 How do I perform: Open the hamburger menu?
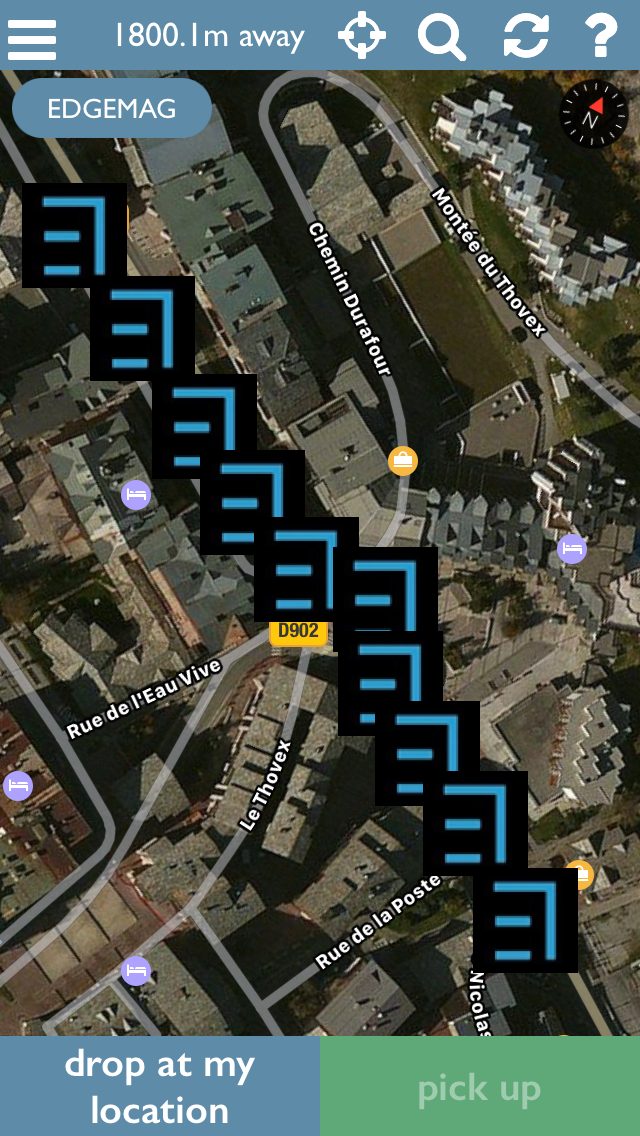(32, 38)
